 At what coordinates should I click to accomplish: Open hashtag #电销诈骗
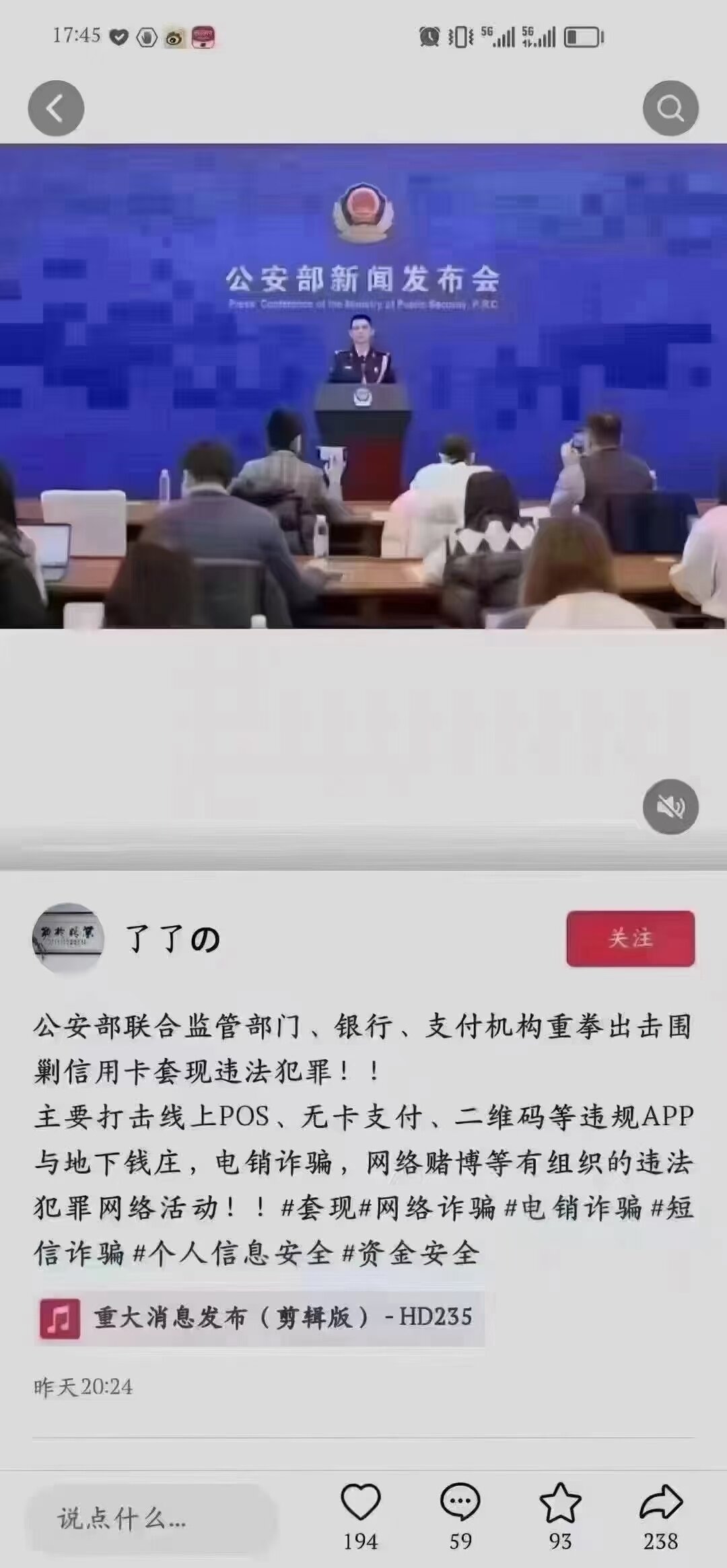574,1207
